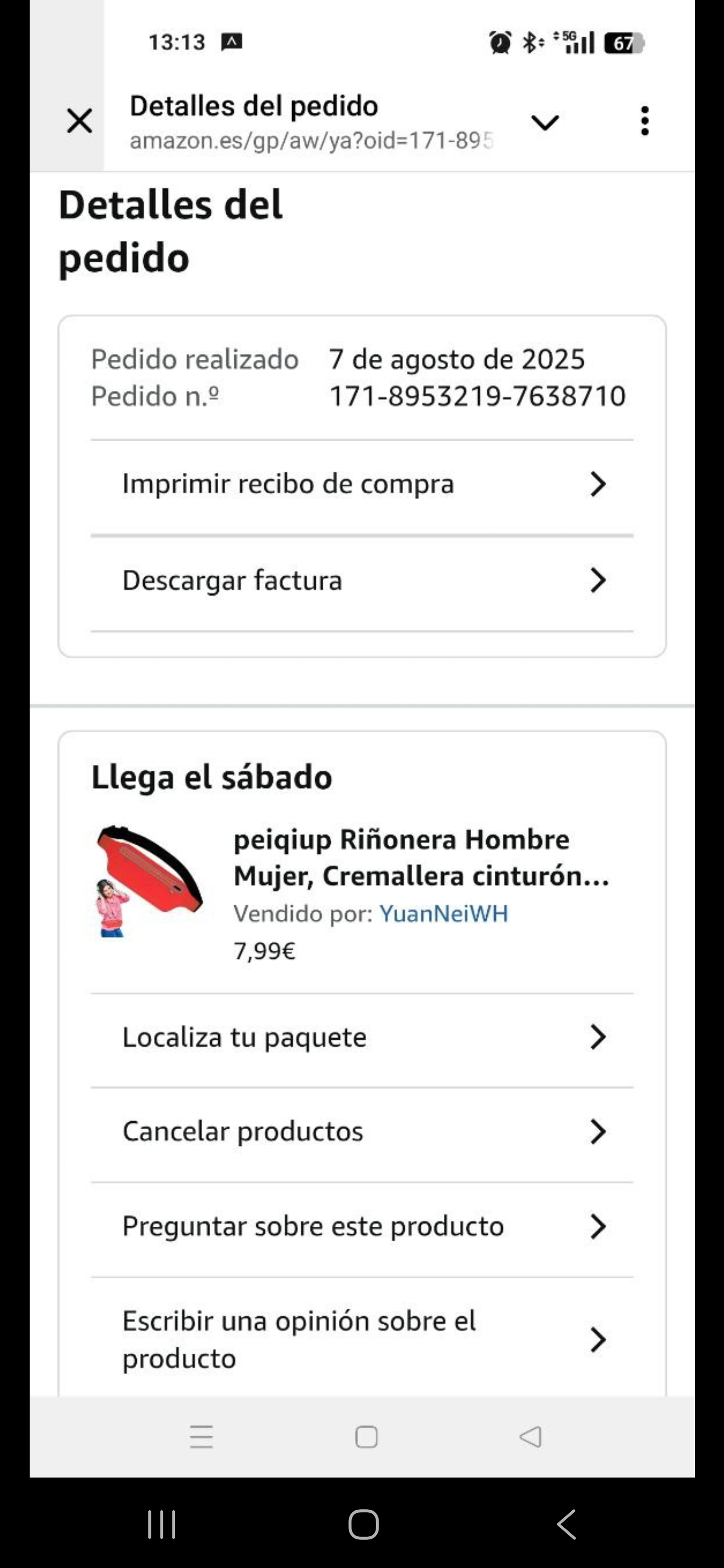Image resolution: width=724 pixels, height=1568 pixels.
Task: Visit seller YuanNeiWH
Action: [x=443, y=914]
